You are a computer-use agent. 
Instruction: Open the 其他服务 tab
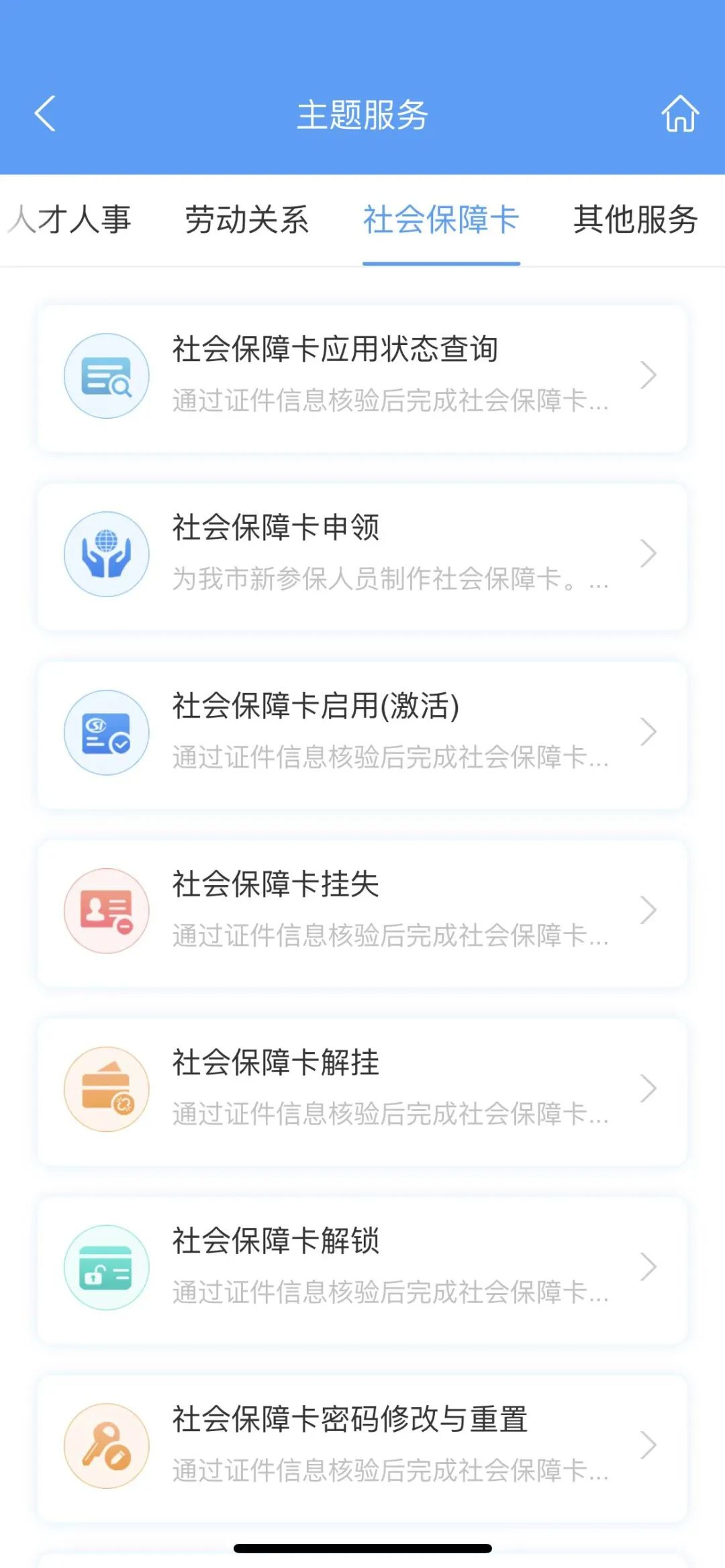click(x=635, y=220)
